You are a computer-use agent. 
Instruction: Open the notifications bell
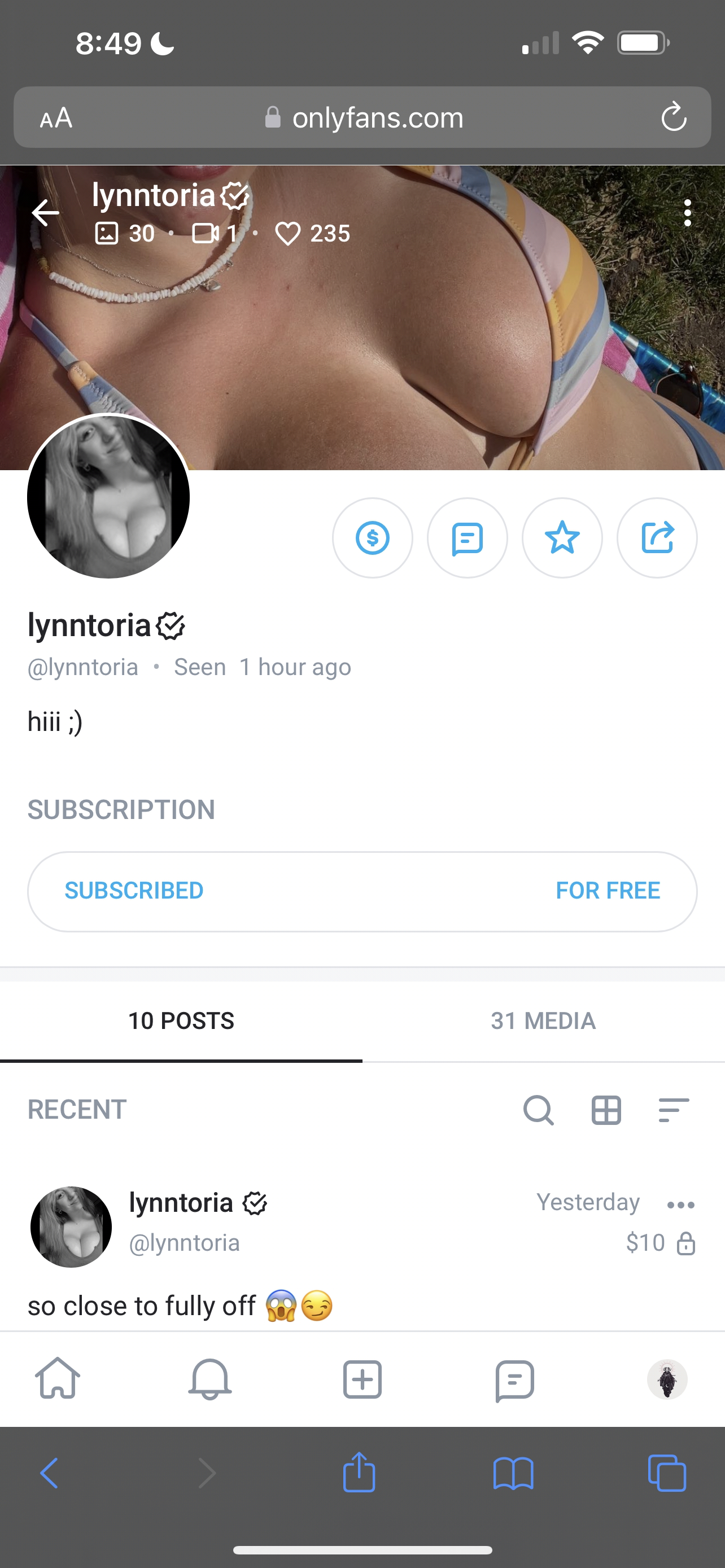click(210, 1379)
